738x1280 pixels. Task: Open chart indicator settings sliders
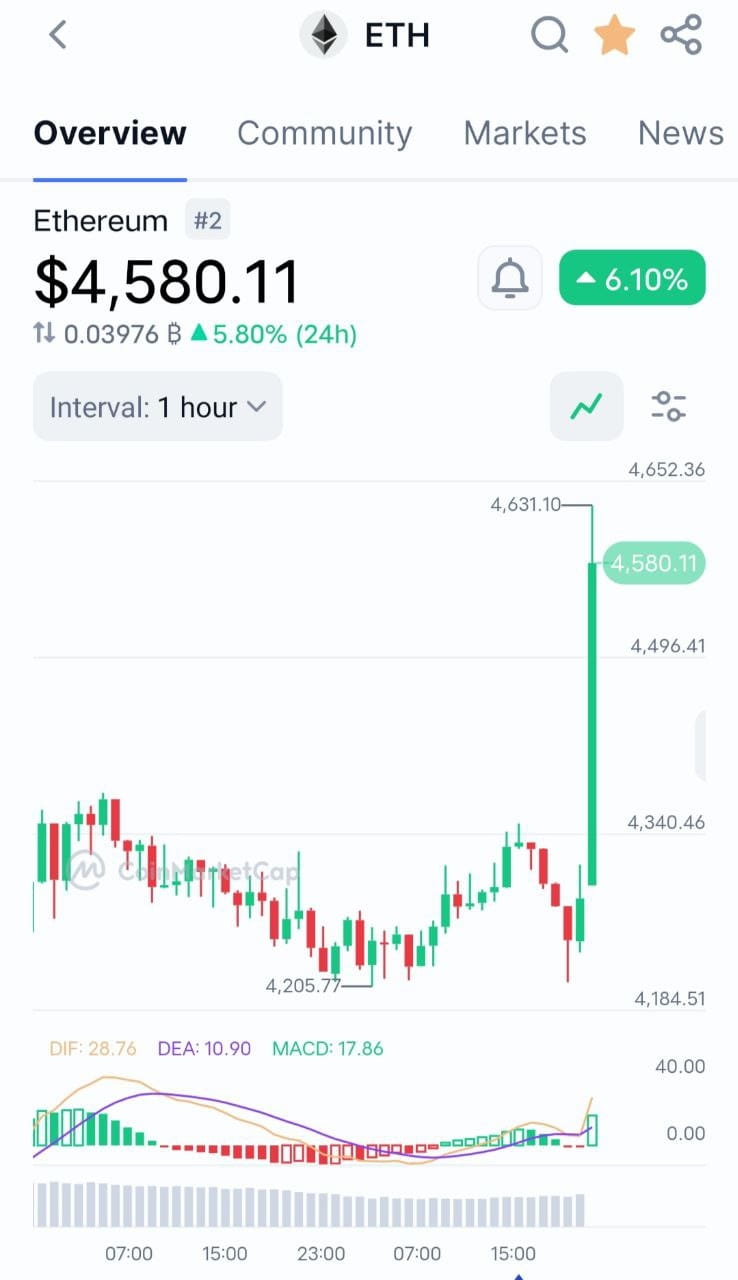(668, 406)
